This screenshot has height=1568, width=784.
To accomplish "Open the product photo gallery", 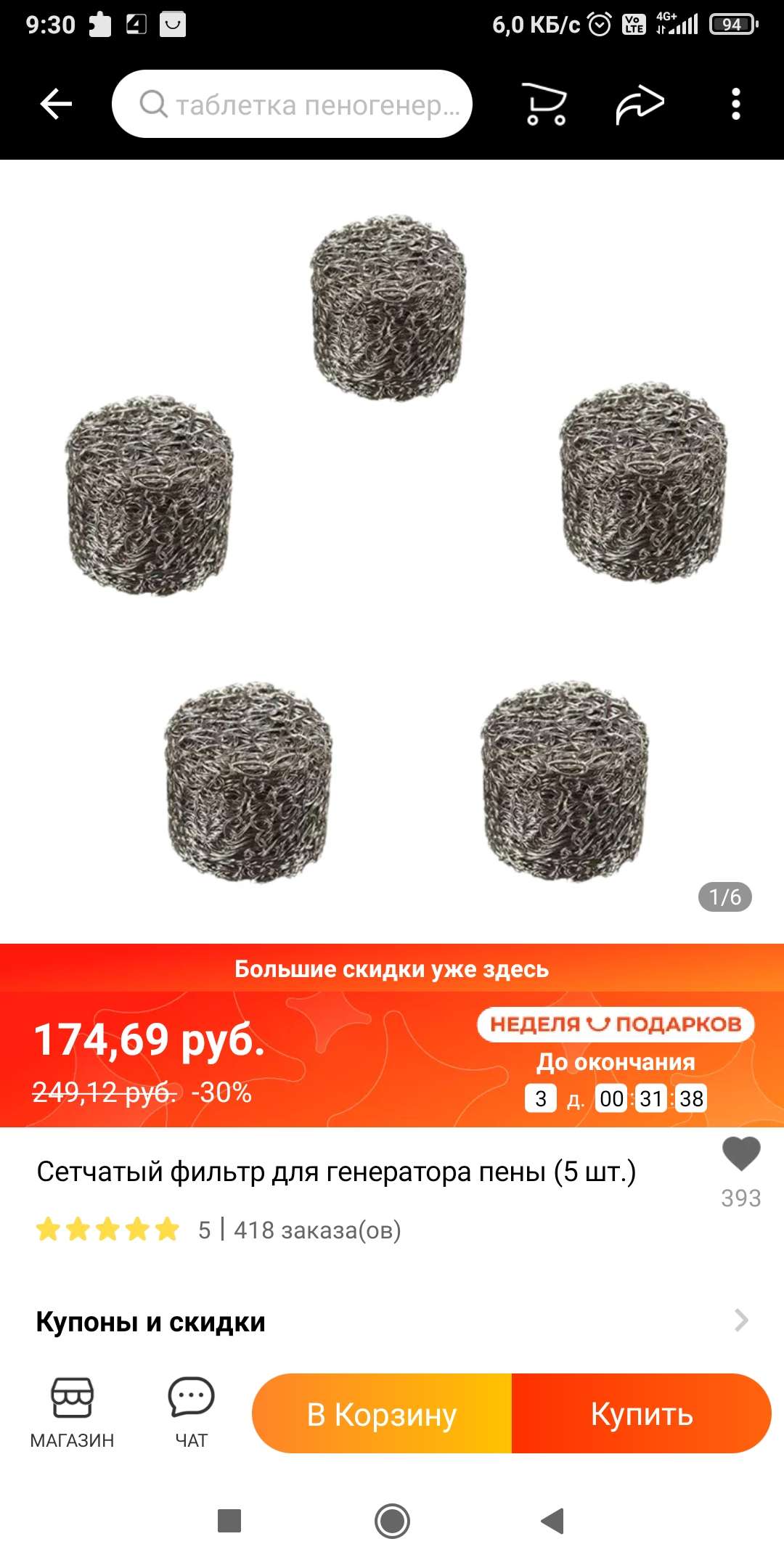I will point(392,552).
